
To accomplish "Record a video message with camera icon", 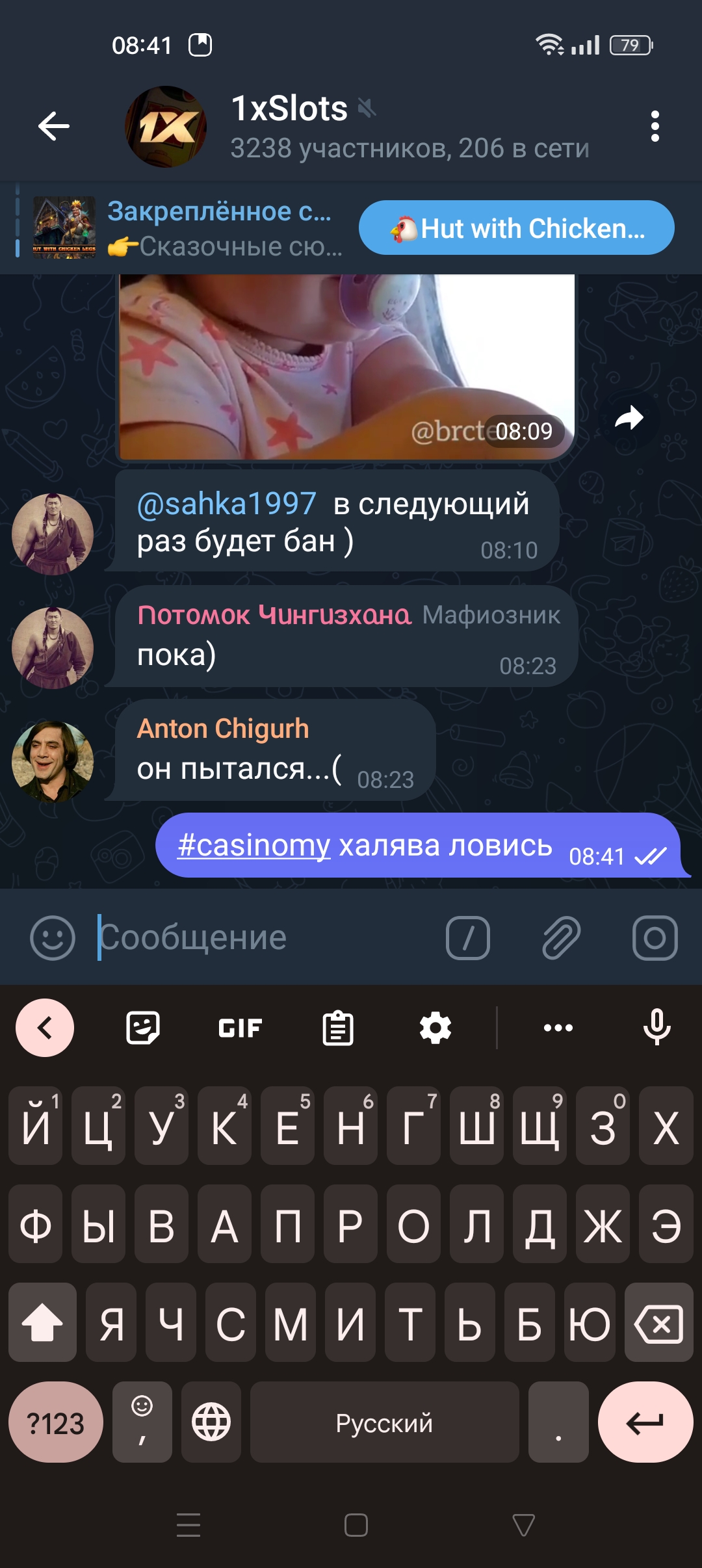I will (655, 938).
